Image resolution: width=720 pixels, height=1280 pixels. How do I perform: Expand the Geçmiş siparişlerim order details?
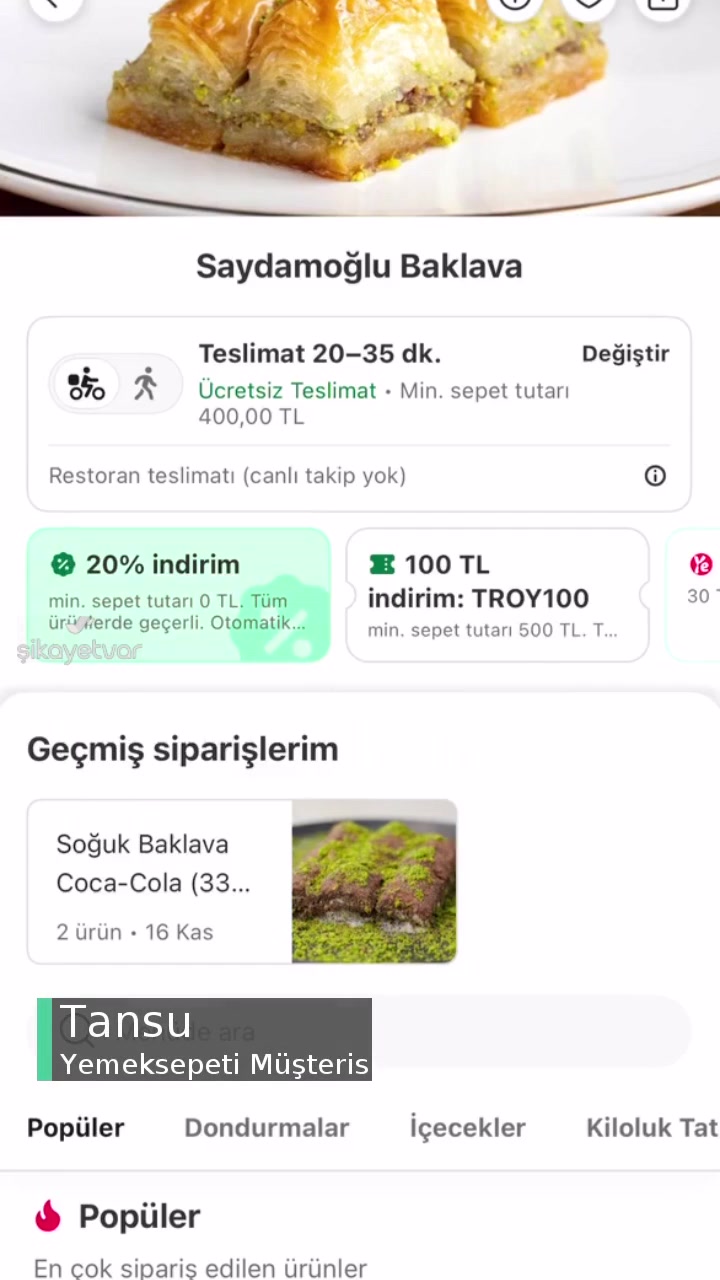pyautogui.click(x=160, y=882)
